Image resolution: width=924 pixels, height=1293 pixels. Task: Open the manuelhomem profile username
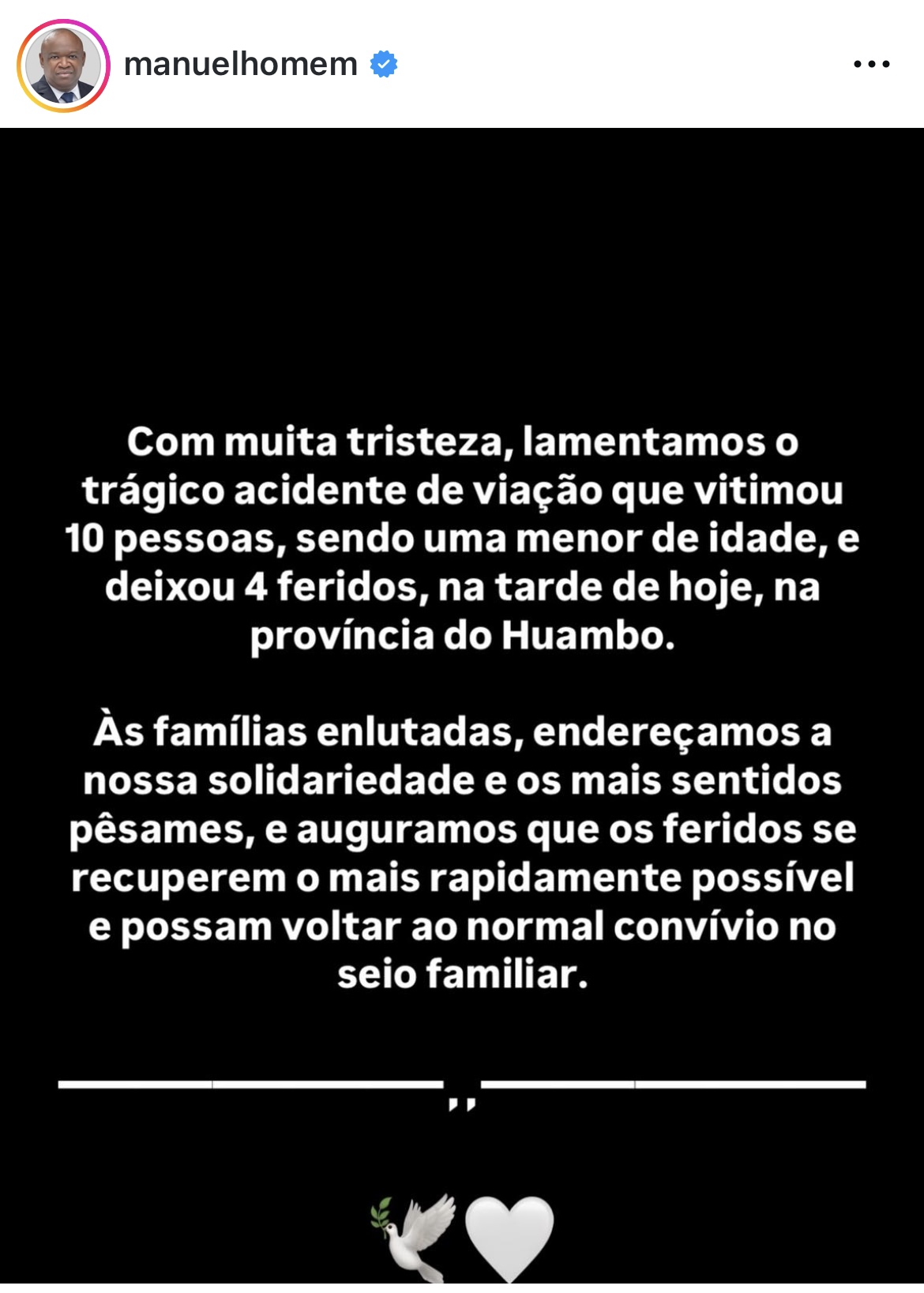pos(240,65)
